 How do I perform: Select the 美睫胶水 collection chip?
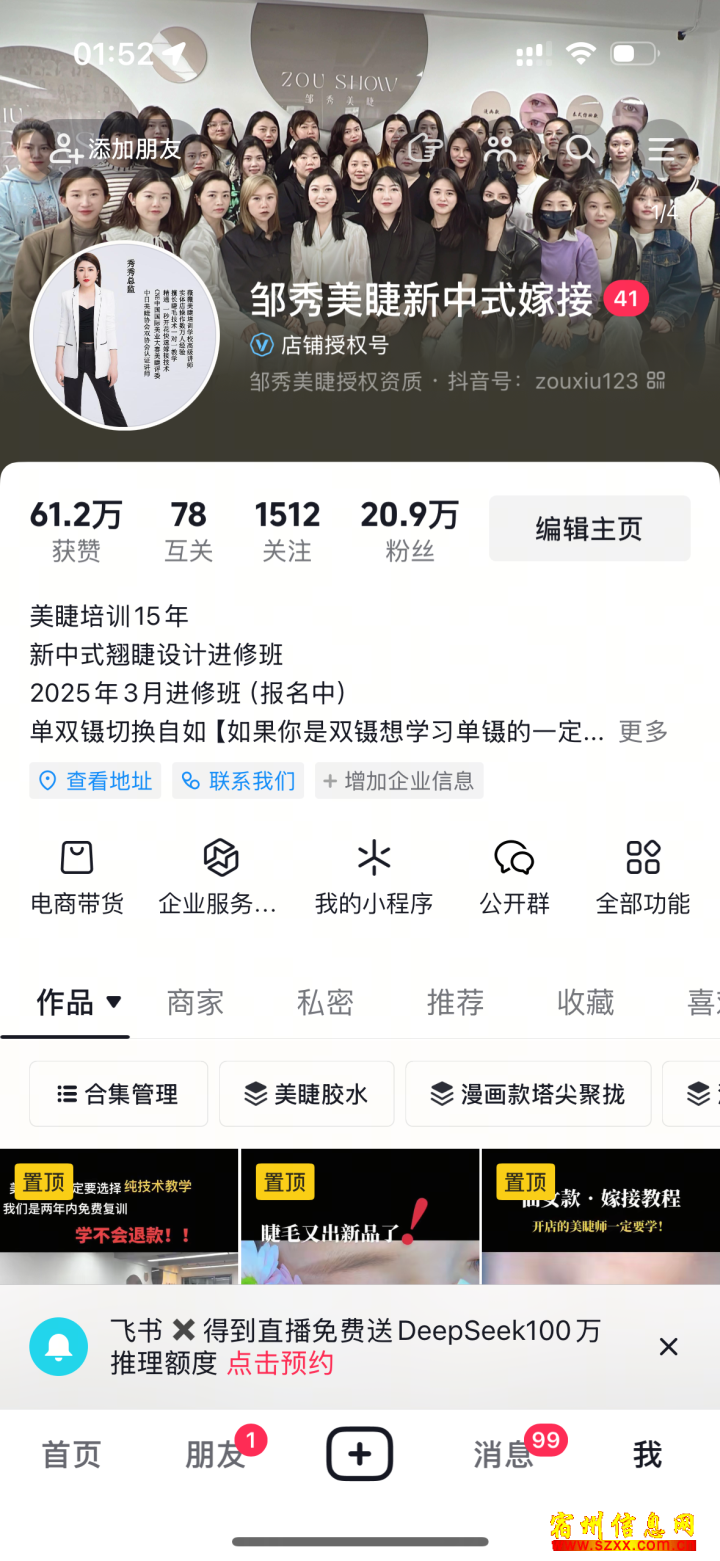(x=306, y=1094)
